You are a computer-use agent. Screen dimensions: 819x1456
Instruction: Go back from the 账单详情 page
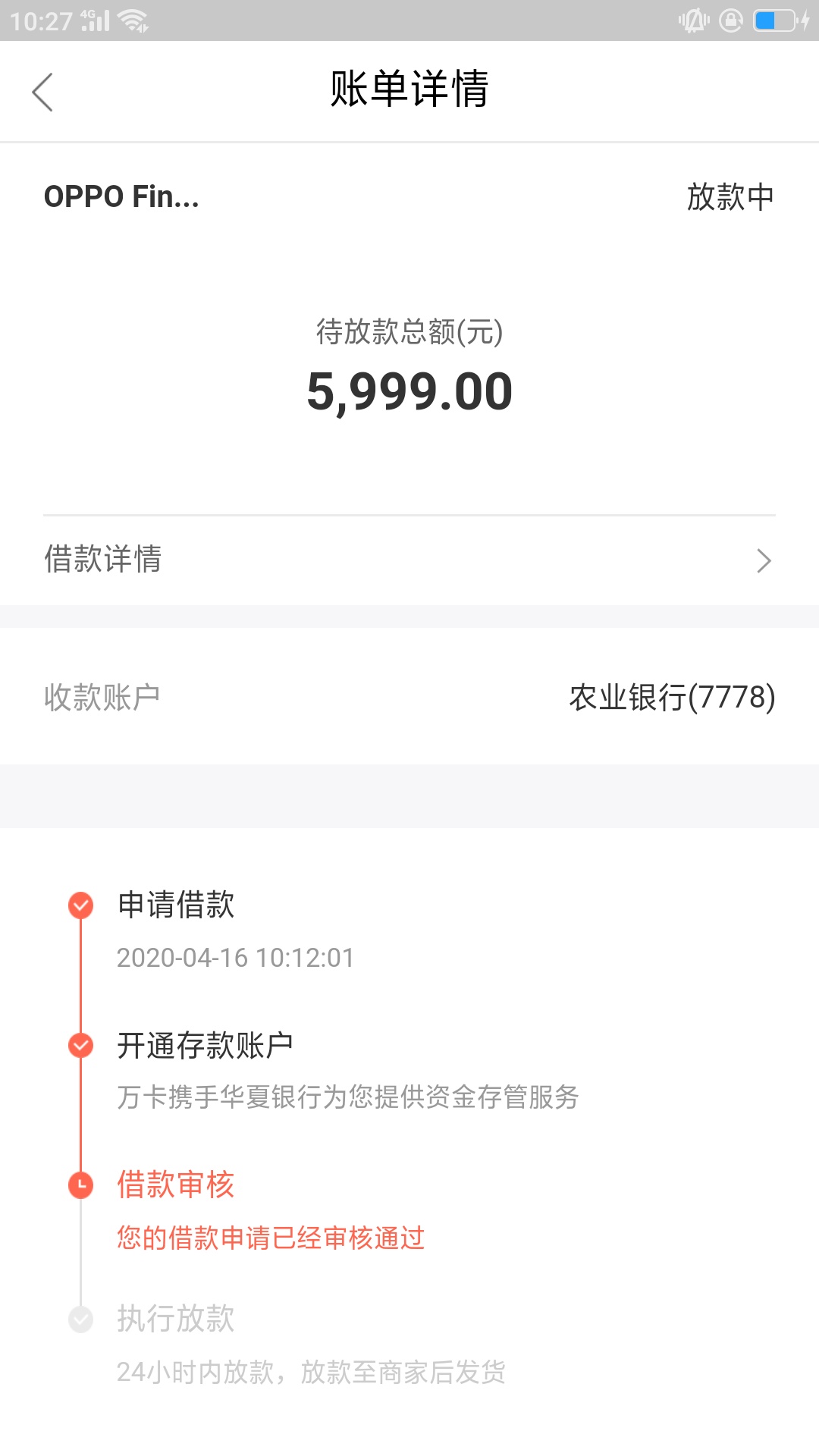coord(42,92)
